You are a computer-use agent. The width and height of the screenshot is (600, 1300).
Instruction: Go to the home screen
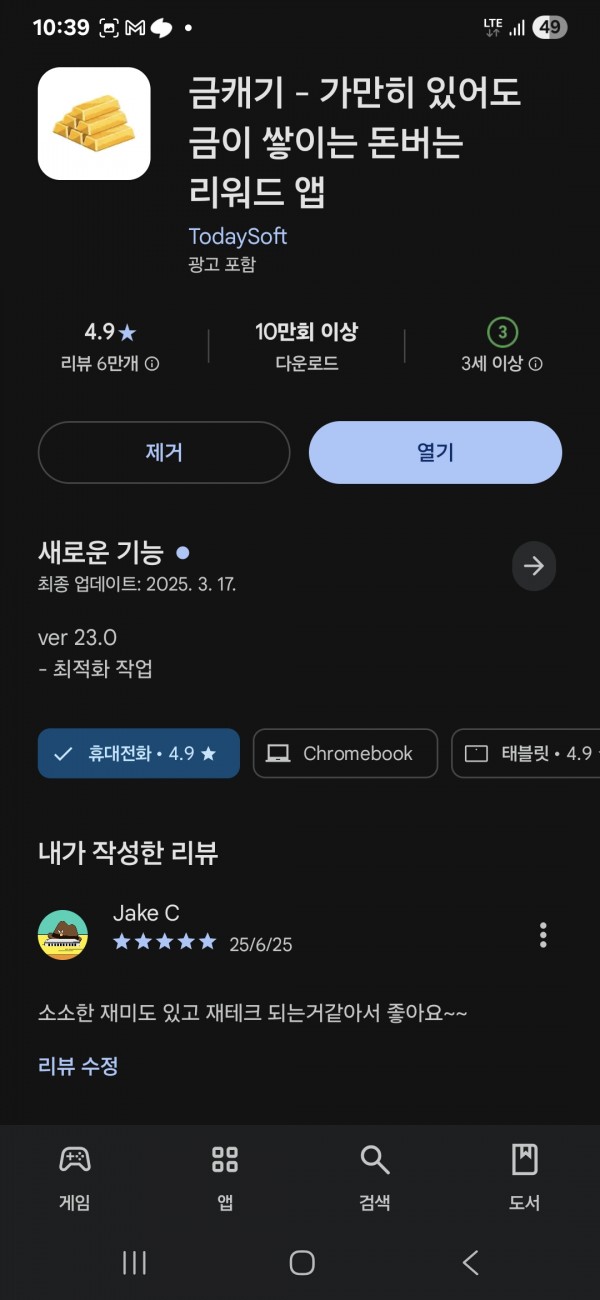click(301, 1263)
